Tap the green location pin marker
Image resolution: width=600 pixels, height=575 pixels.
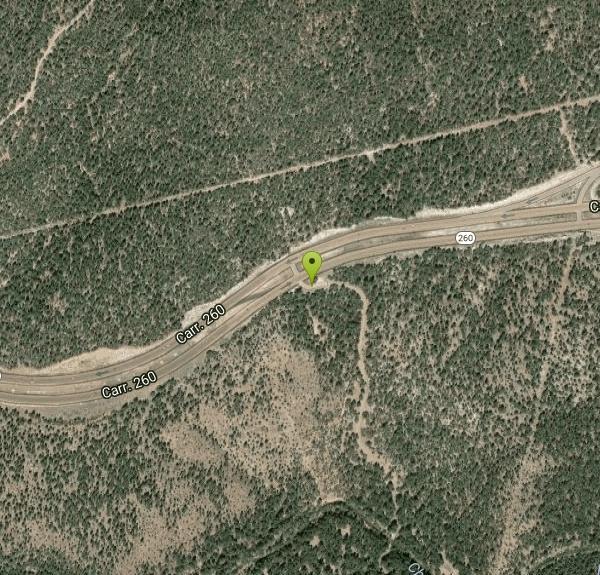(x=312, y=266)
